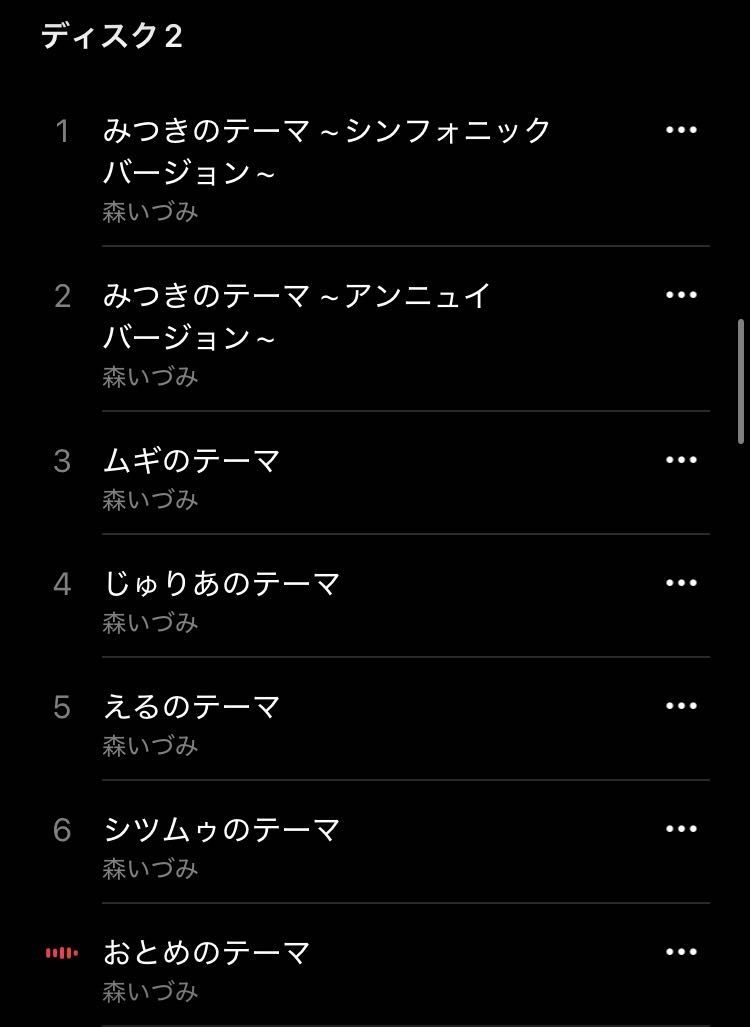The image size is (750, 1027).
Task: Play track ムギのテーマ
Action: click(x=192, y=461)
